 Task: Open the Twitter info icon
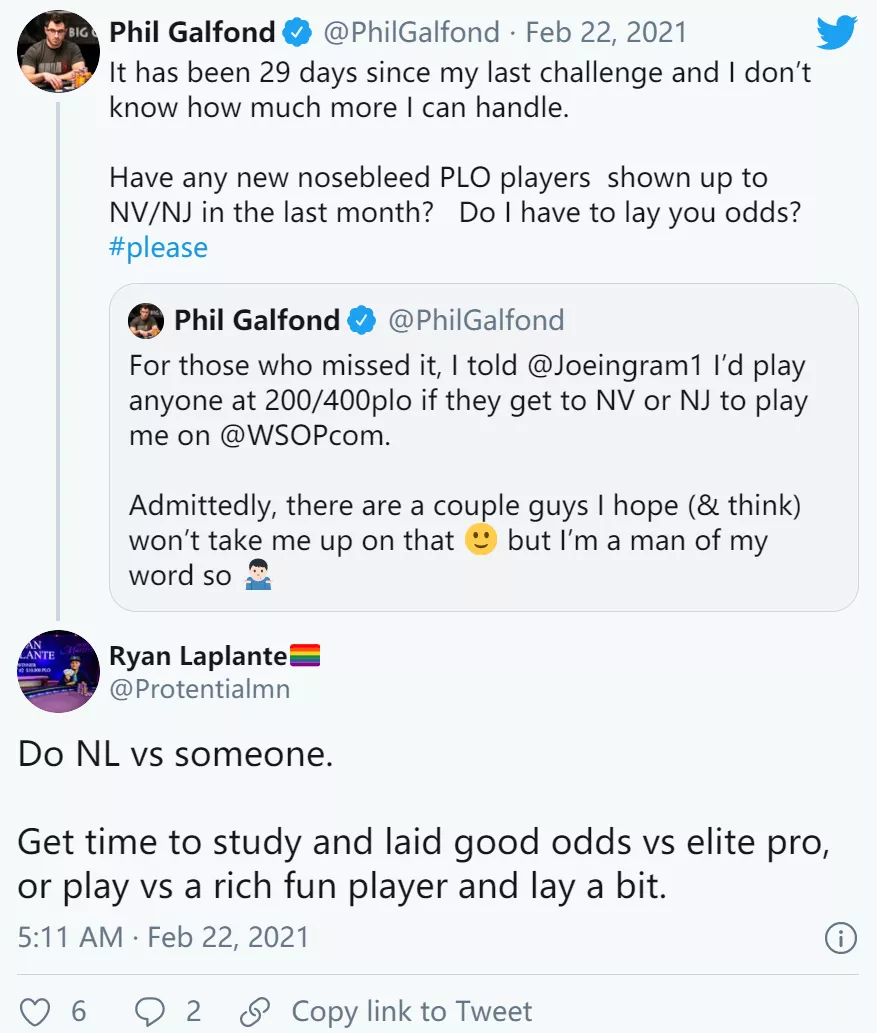(x=840, y=938)
